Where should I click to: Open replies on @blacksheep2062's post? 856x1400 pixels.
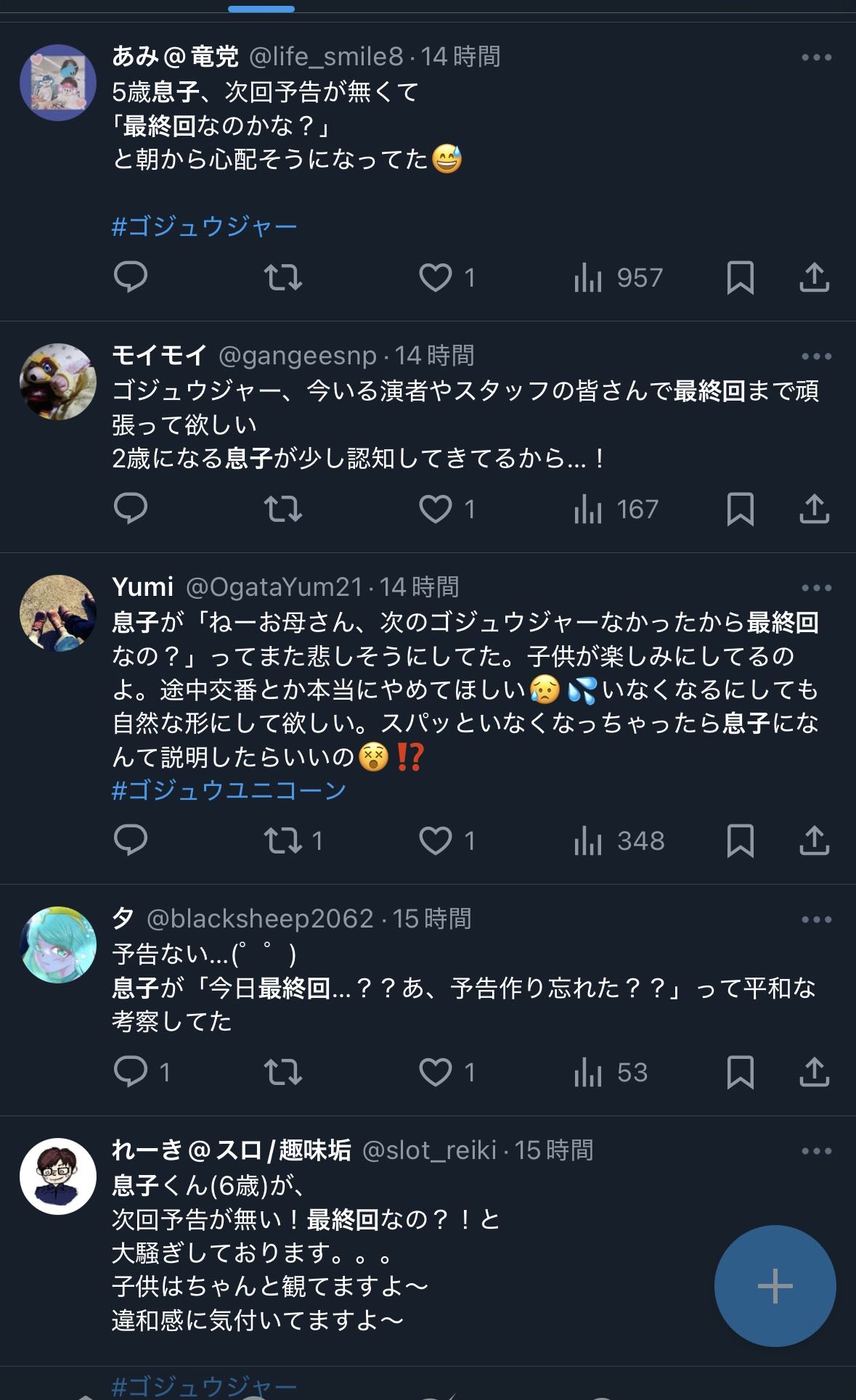tap(131, 1073)
